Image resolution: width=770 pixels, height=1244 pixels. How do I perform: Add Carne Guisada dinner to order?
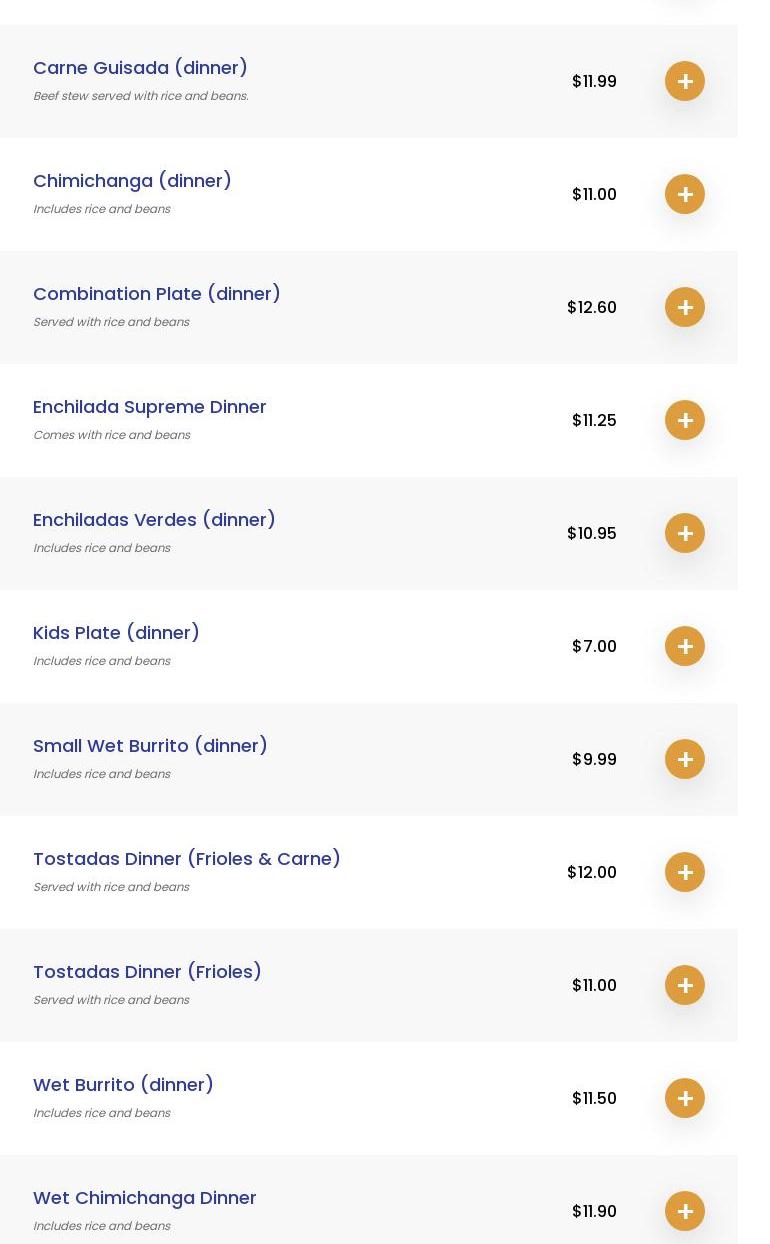tap(685, 81)
